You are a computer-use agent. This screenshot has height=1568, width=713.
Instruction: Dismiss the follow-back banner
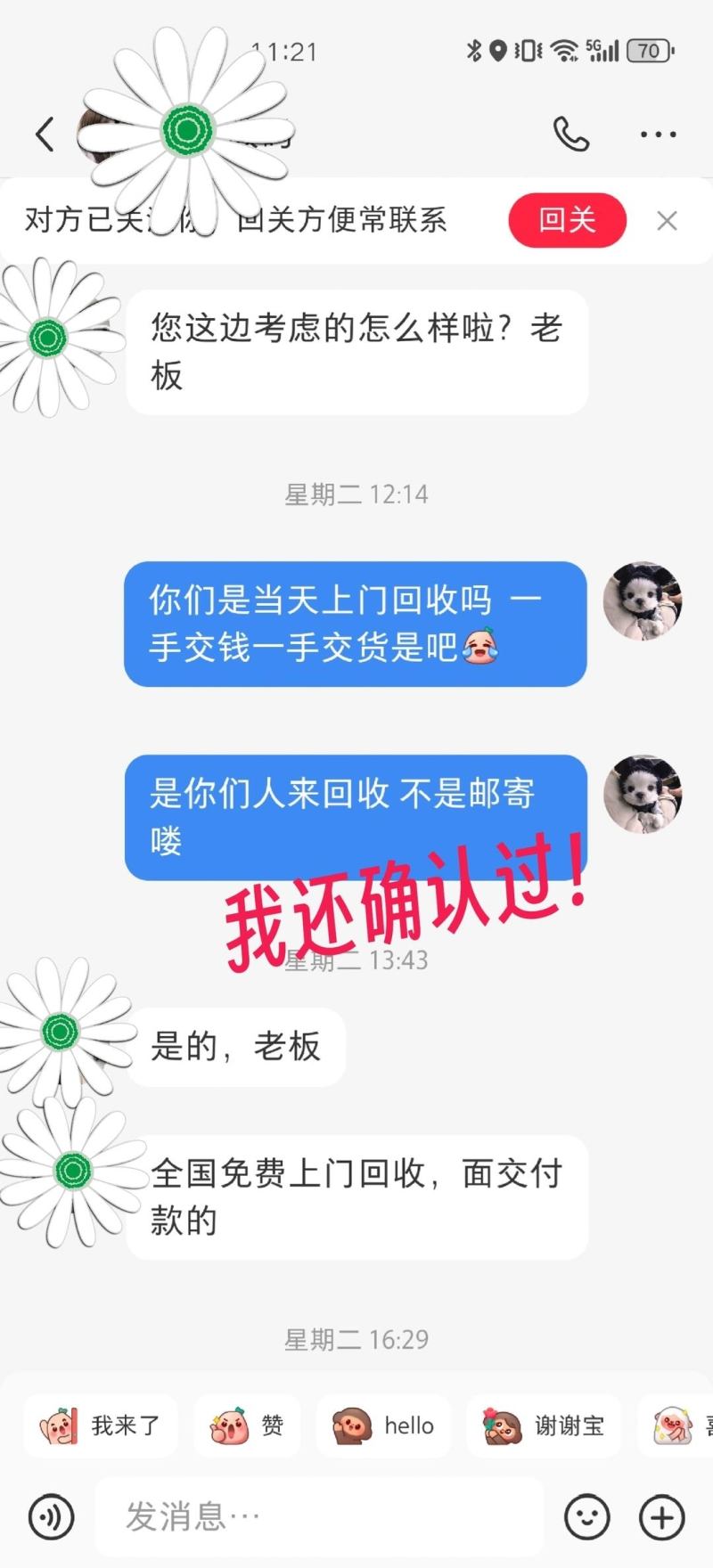click(667, 220)
